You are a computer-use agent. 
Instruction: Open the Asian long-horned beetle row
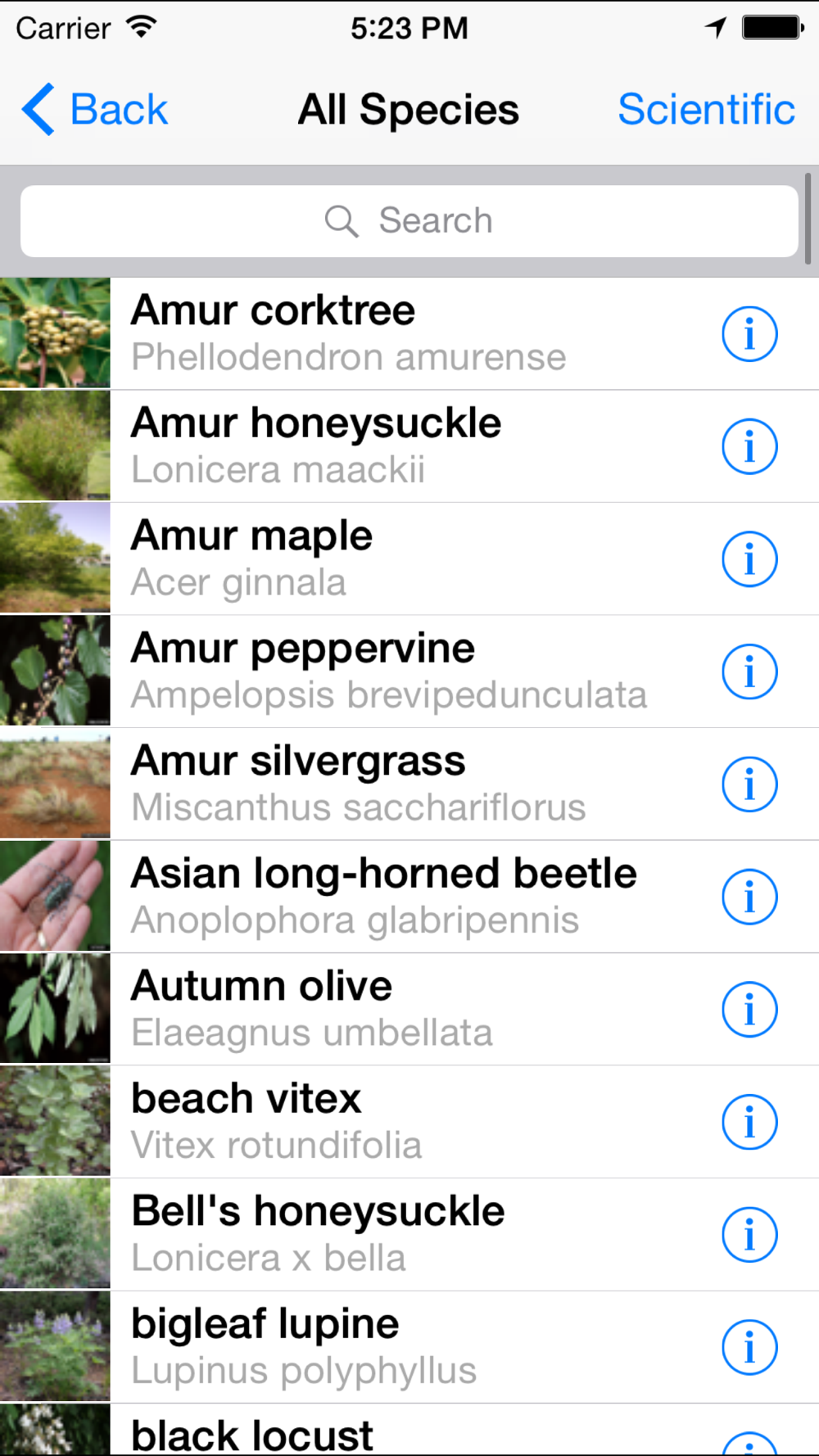(369, 897)
